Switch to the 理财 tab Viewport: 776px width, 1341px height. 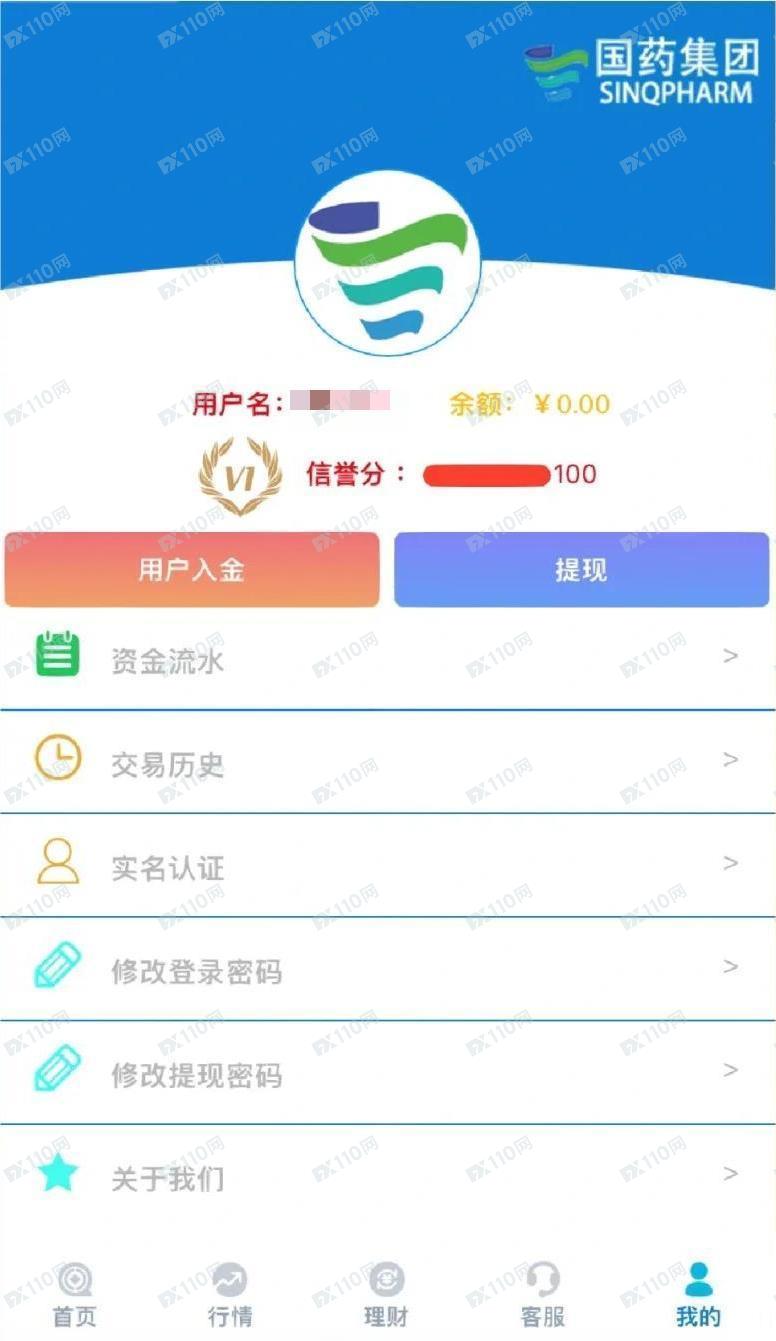tap(386, 1295)
